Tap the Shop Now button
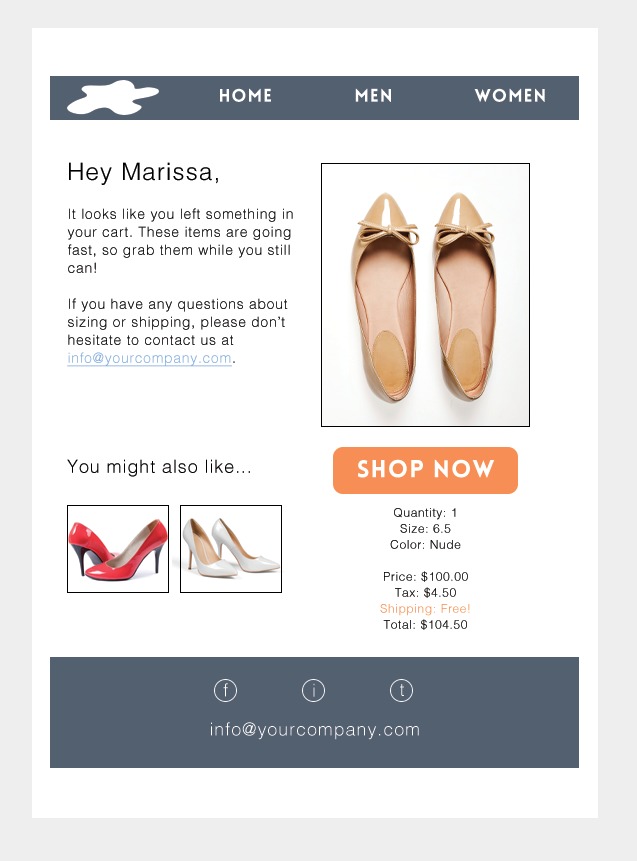The width and height of the screenshot is (637, 861). coord(425,470)
